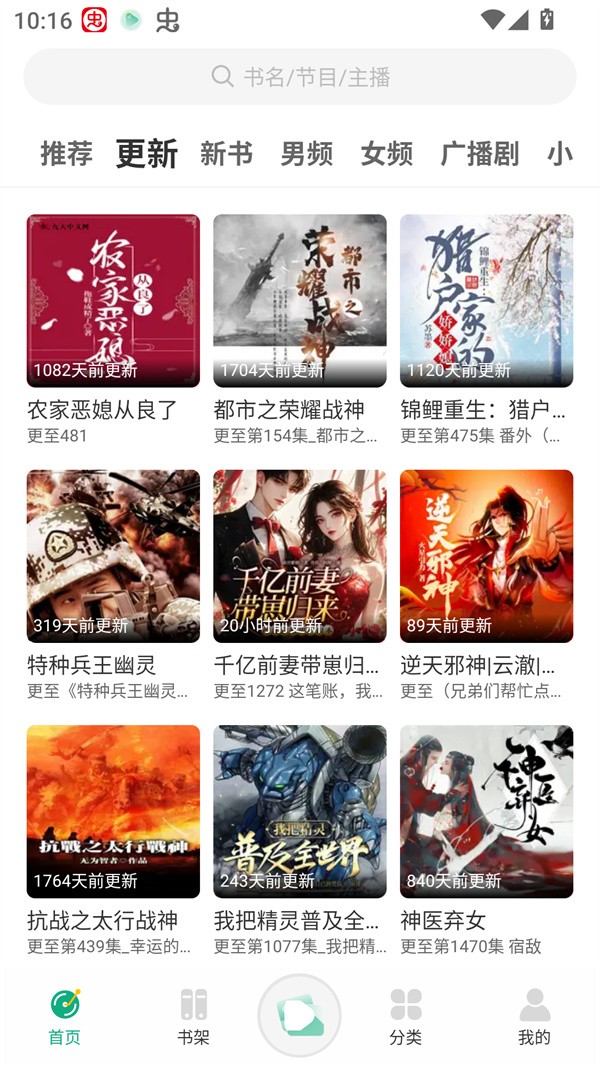Open the book 都市之荣耀战神

pyautogui.click(x=299, y=300)
